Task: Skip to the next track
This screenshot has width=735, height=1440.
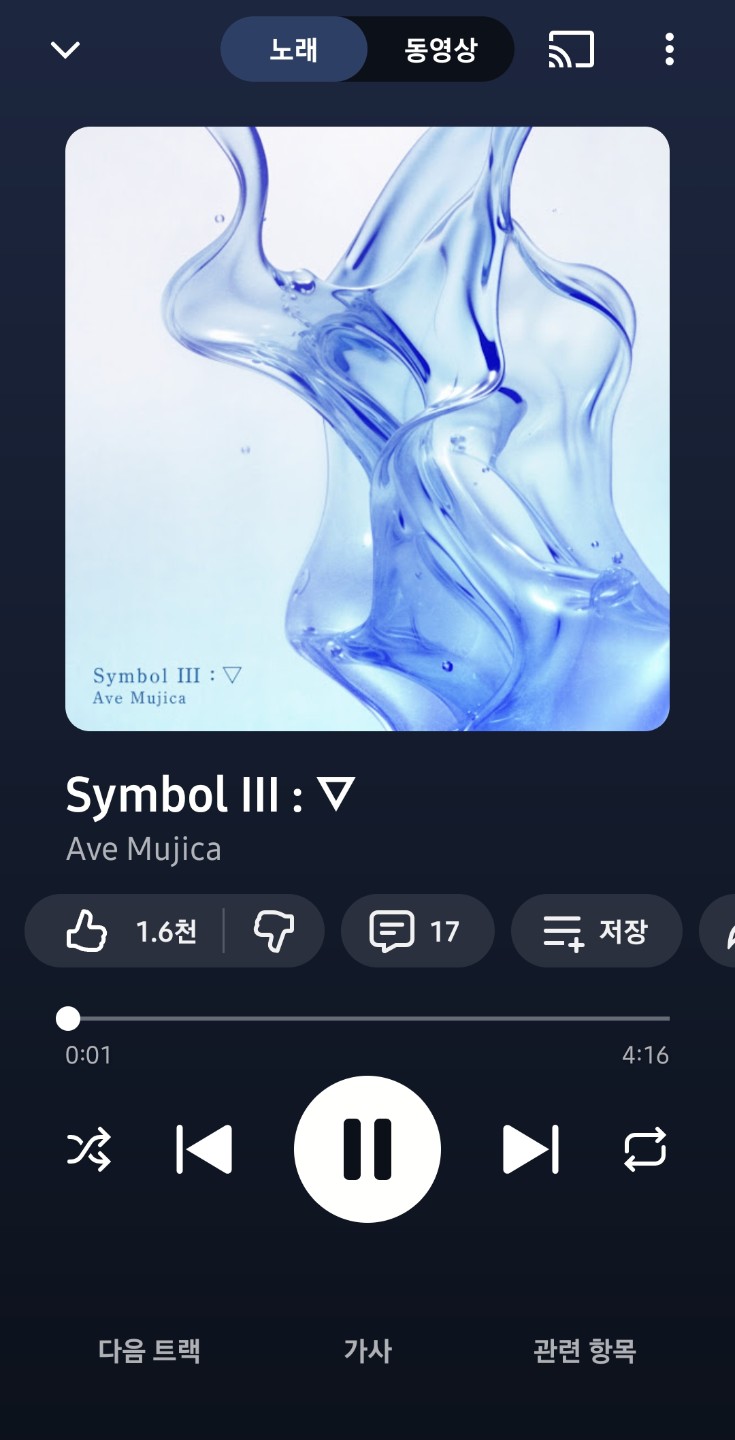Action: 530,1149
